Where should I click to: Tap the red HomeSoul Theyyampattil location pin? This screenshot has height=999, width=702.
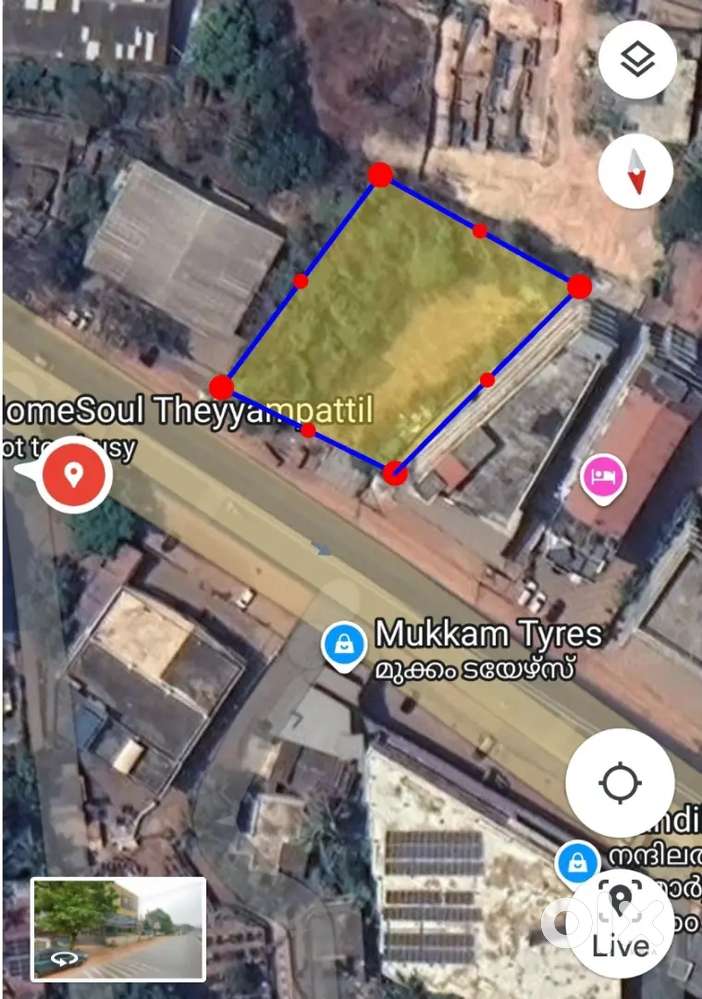(x=73, y=474)
